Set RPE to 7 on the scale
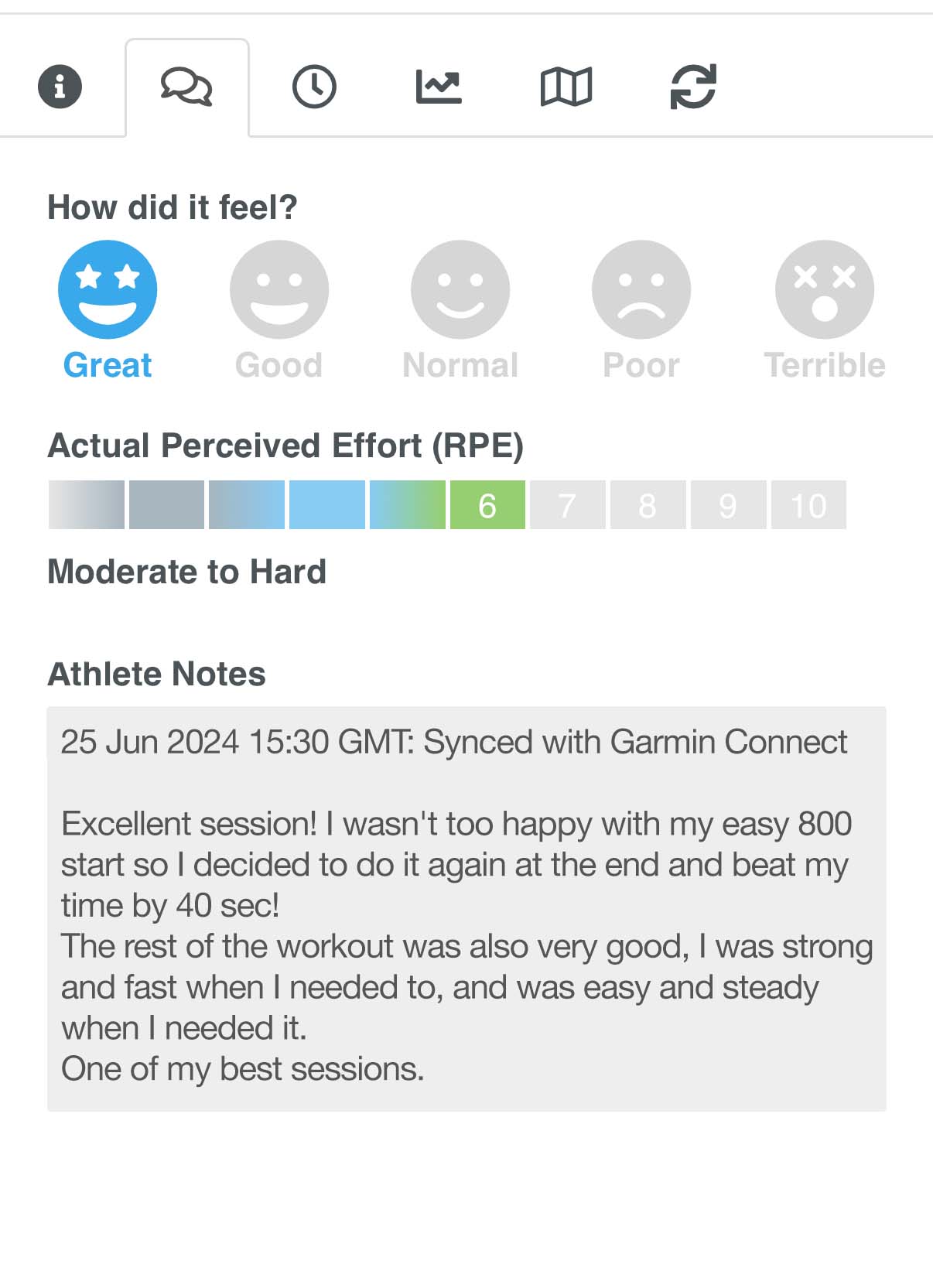 tap(568, 506)
